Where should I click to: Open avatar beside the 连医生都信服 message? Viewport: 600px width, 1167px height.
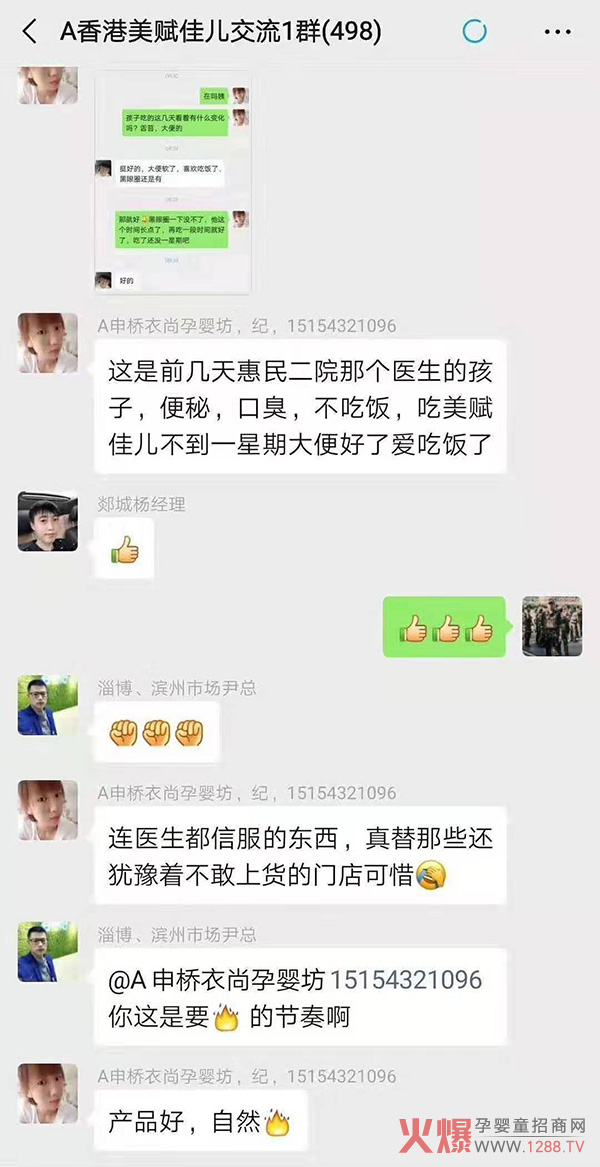[x=47, y=810]
